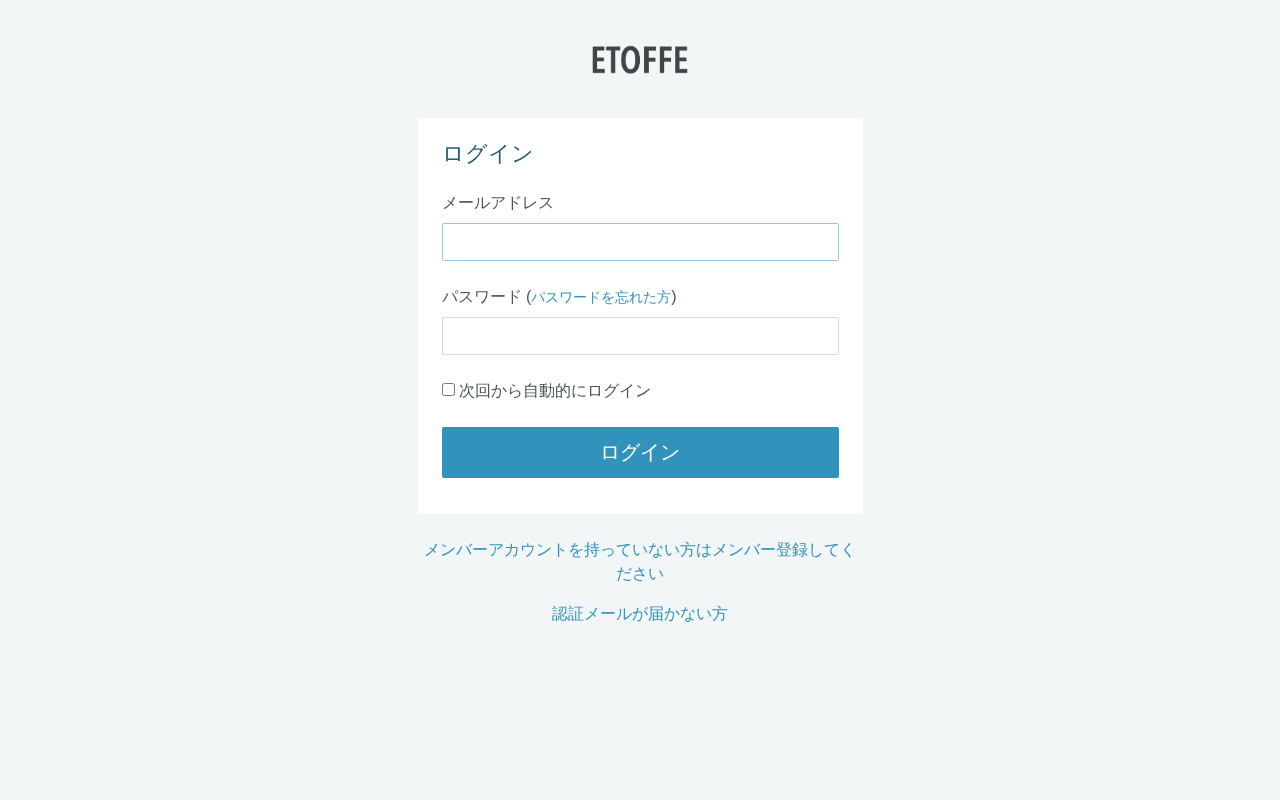Screen dimensions: 1280x800
Task: Open the メンバー登録 sign-up link
Action: coord(640,562)
